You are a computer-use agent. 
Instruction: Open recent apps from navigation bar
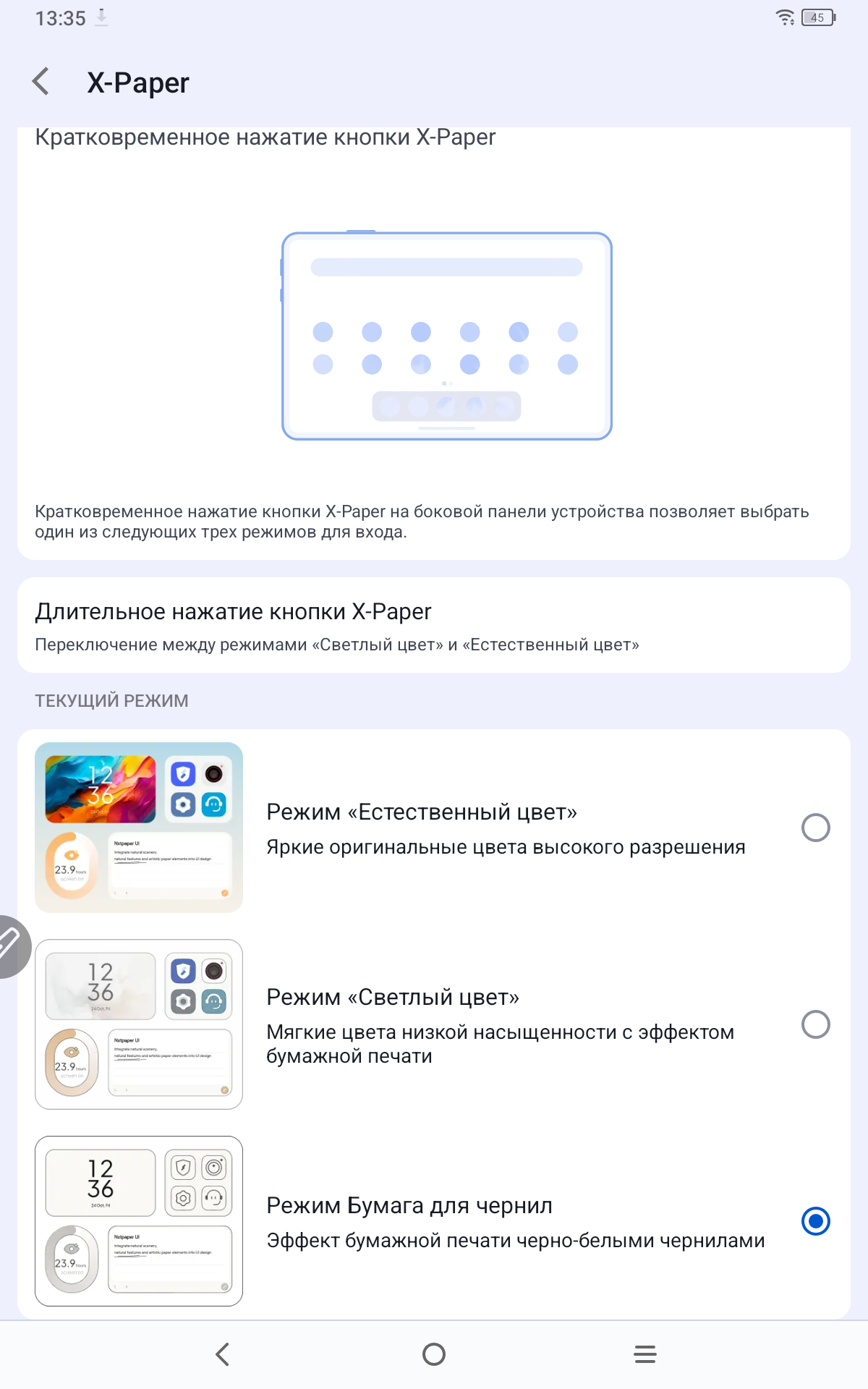point(644,1354)
